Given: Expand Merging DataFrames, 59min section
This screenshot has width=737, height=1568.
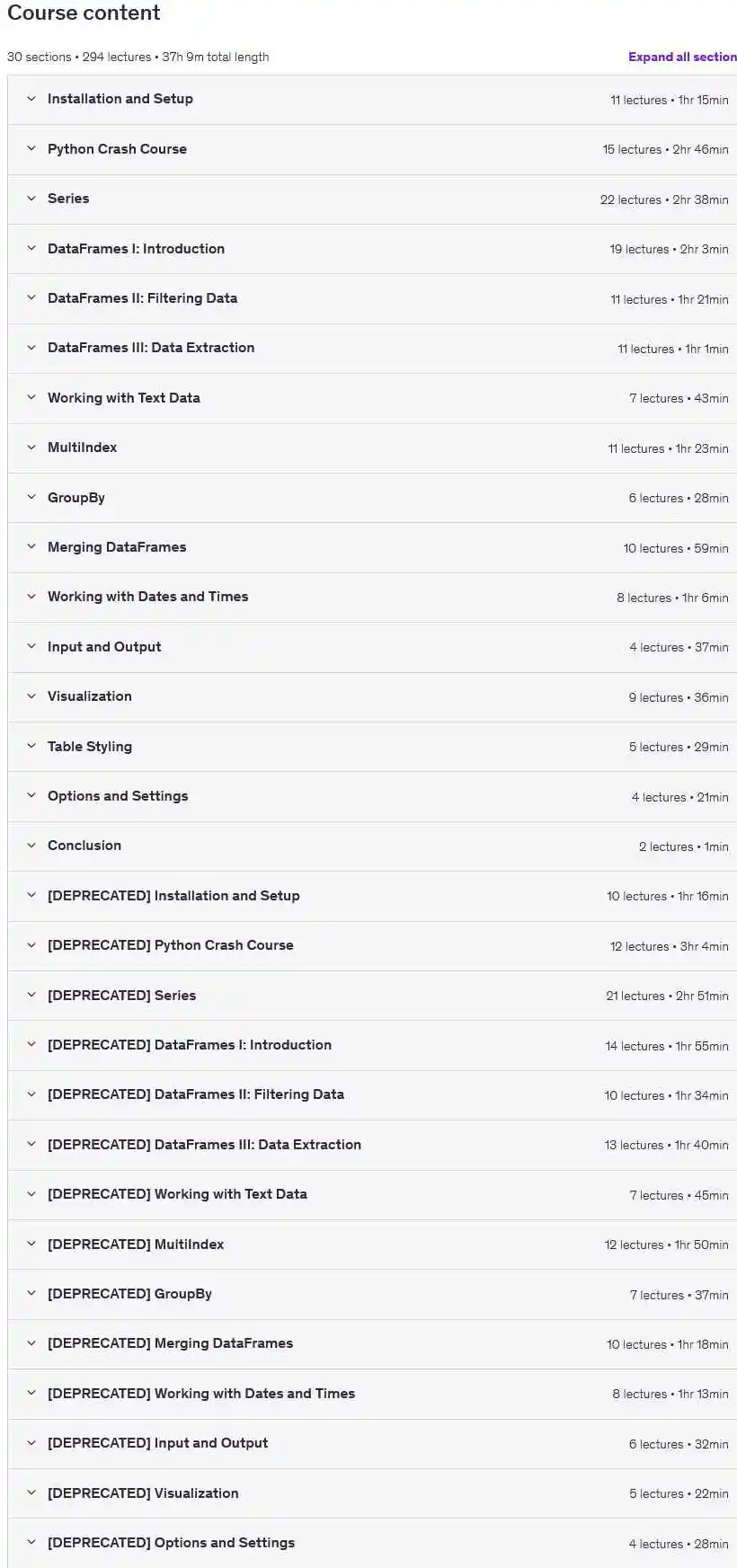Looking at the screenshot, I should (x=372, y=548).
